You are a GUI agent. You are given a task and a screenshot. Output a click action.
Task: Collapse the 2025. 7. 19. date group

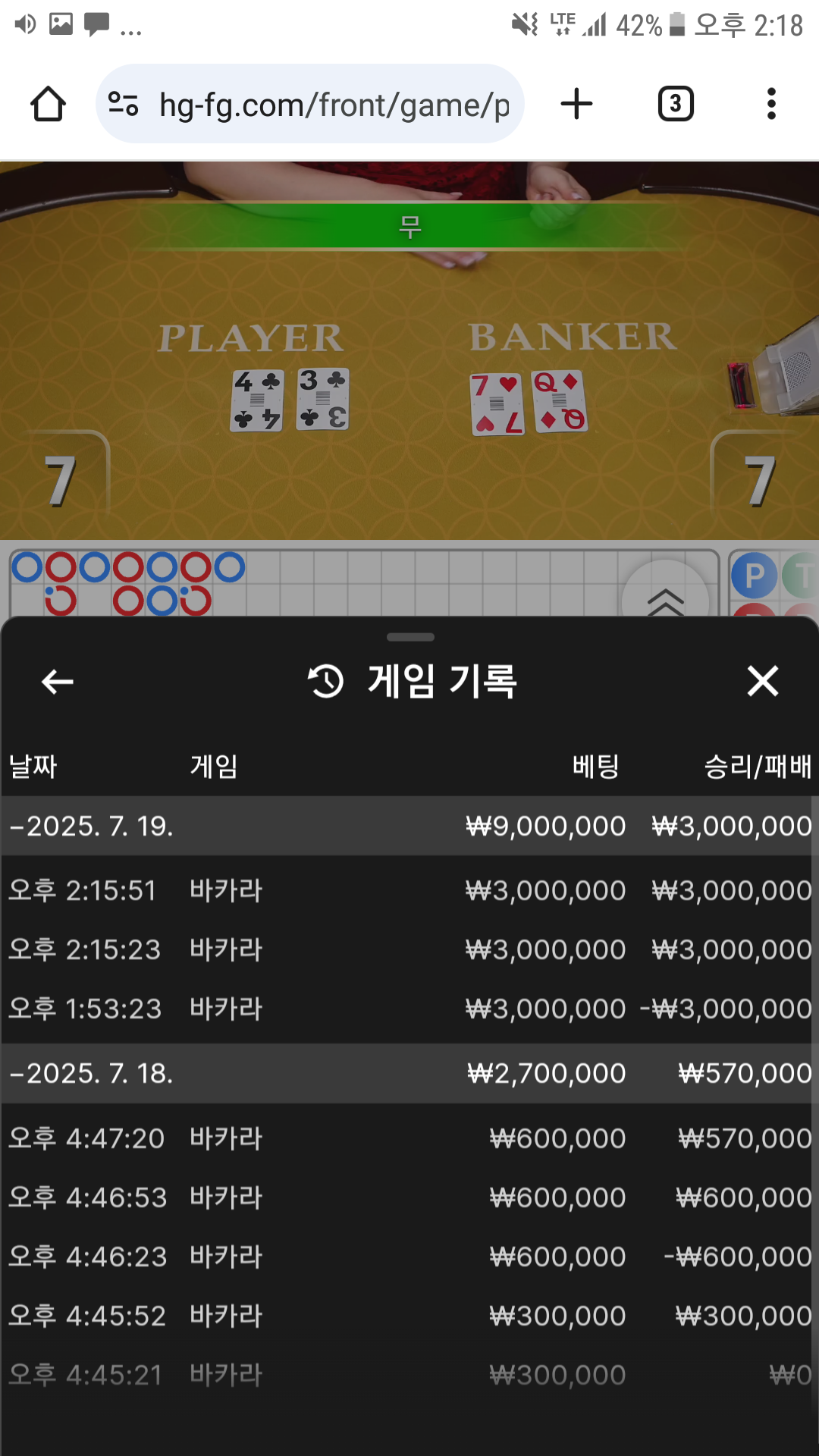91,826
